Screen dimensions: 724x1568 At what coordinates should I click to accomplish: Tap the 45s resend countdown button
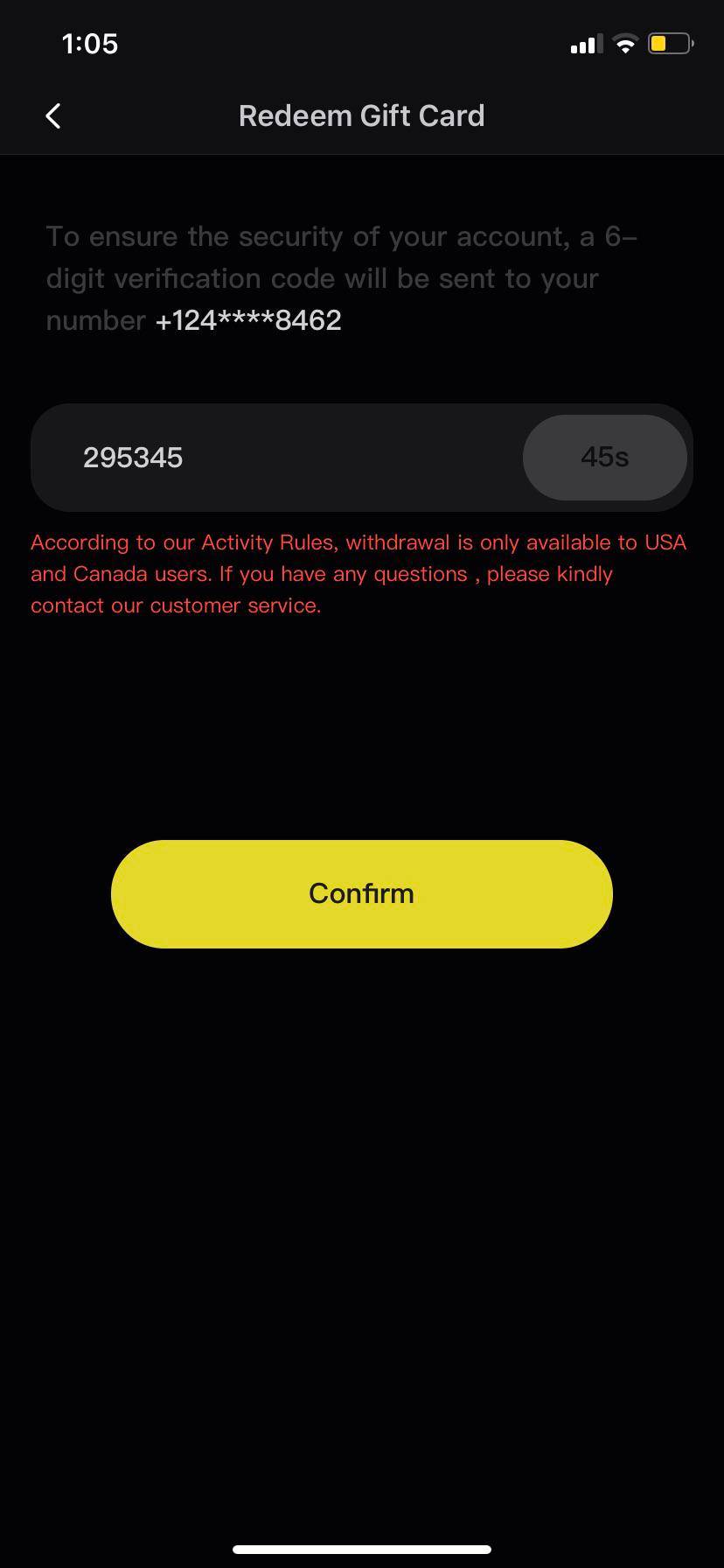(604, 458)
